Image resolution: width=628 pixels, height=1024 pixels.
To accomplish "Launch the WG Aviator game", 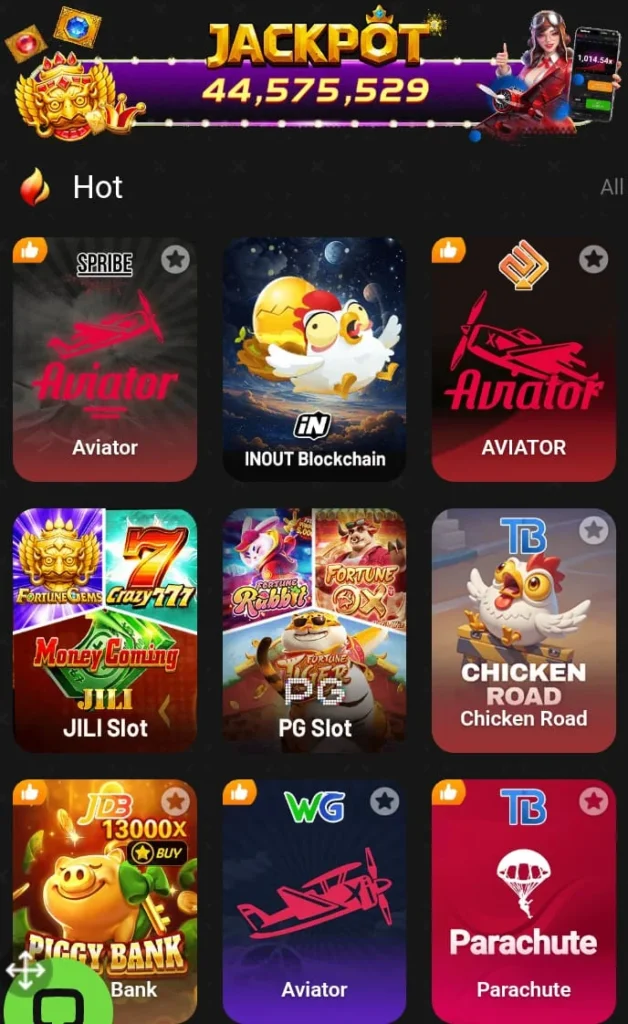I will pyautogui.click(x=314, y=900).
